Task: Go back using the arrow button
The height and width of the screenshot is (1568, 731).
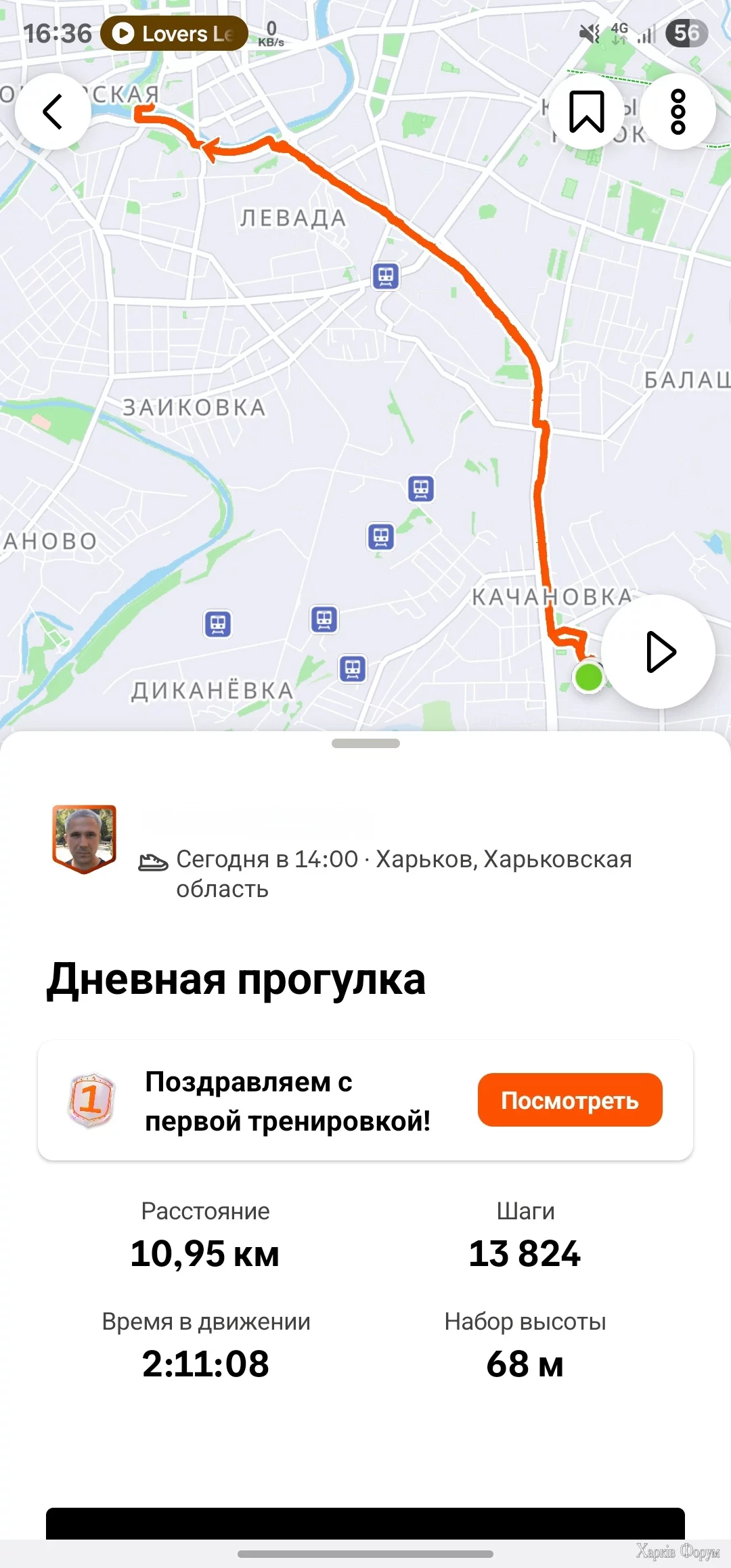Action: tap(53, 112)
